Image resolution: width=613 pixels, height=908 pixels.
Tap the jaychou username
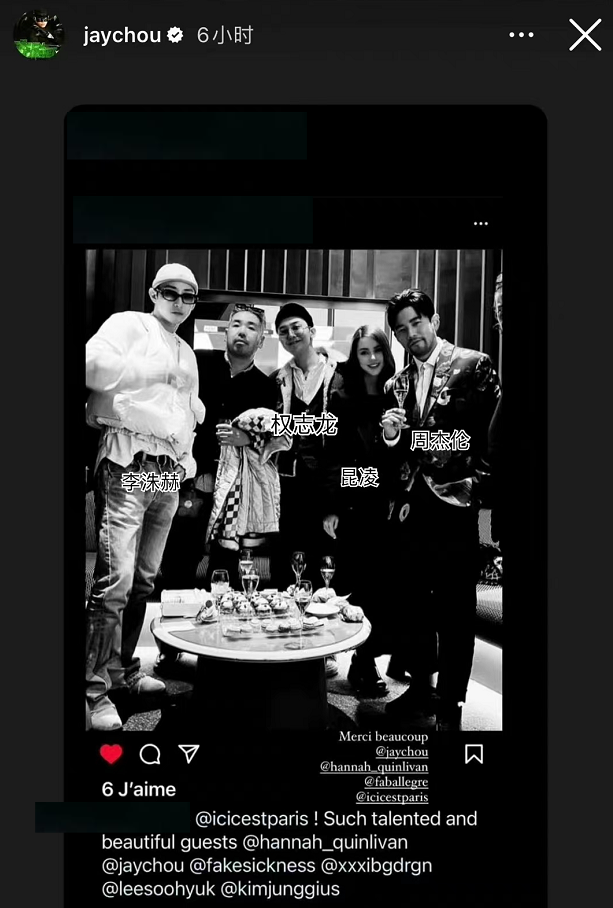pos(122,36)
